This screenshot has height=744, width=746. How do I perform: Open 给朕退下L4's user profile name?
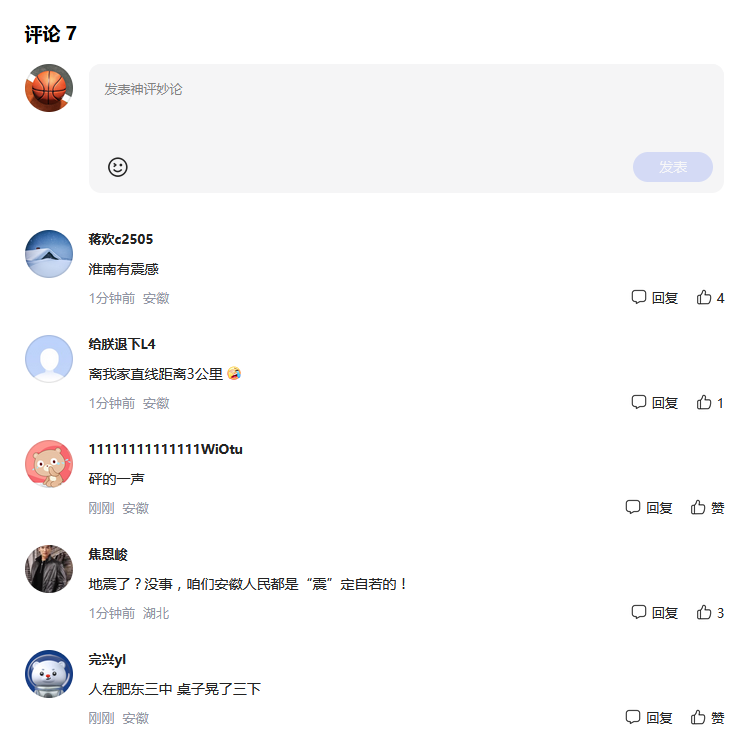122,345
